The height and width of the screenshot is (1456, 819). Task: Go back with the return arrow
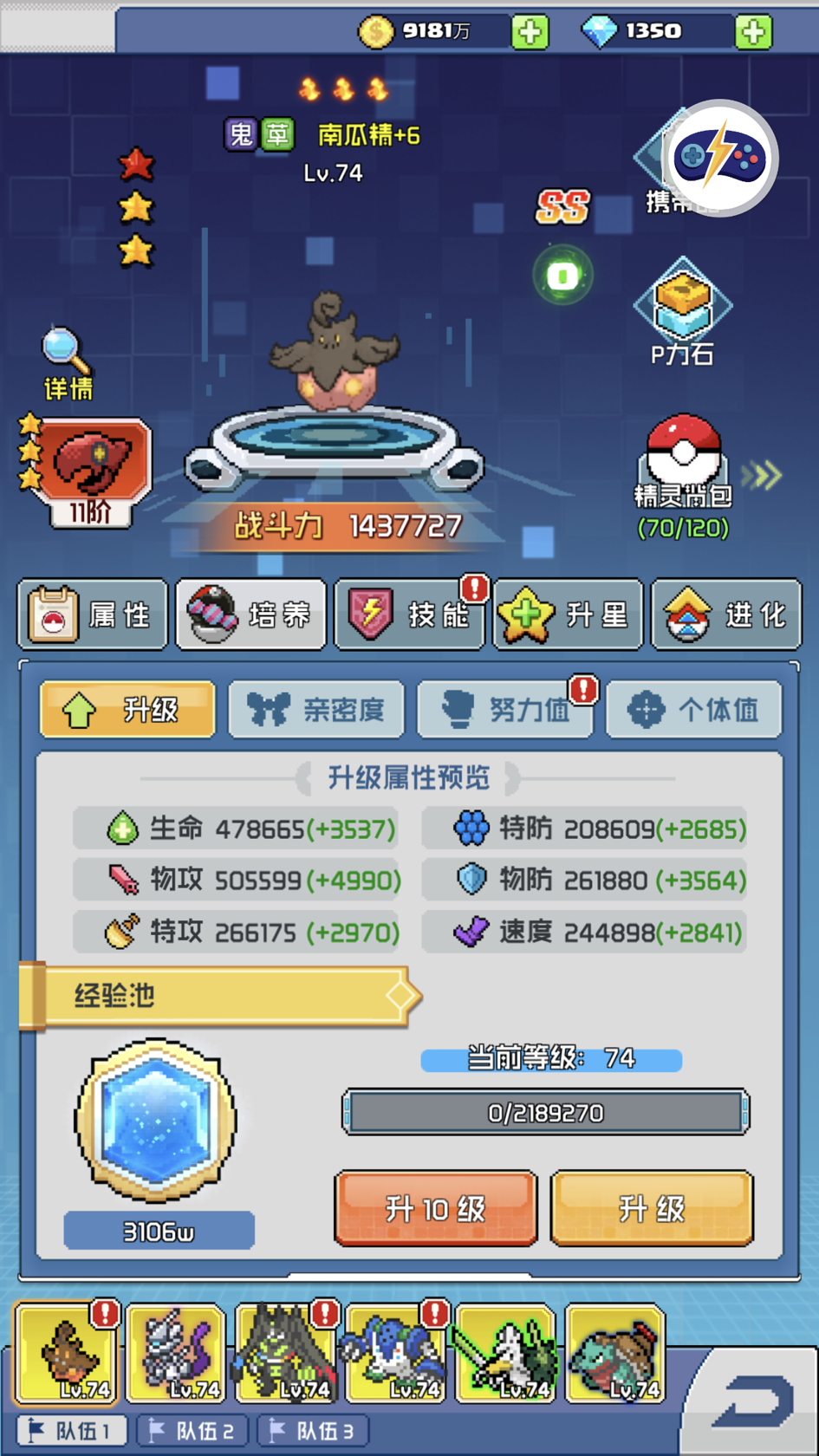click(x=752, y=1401)
